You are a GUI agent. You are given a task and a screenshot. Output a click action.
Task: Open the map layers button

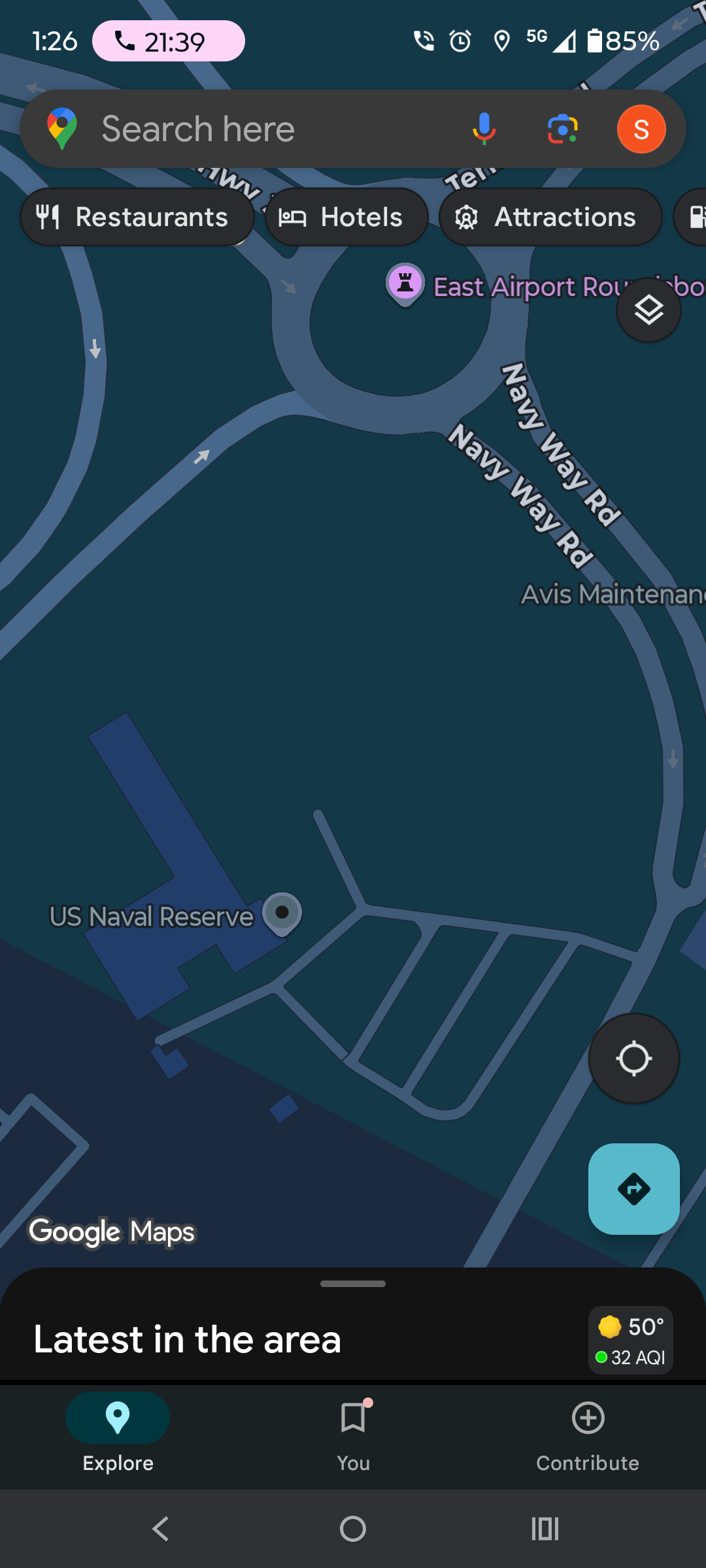point(648,310)
